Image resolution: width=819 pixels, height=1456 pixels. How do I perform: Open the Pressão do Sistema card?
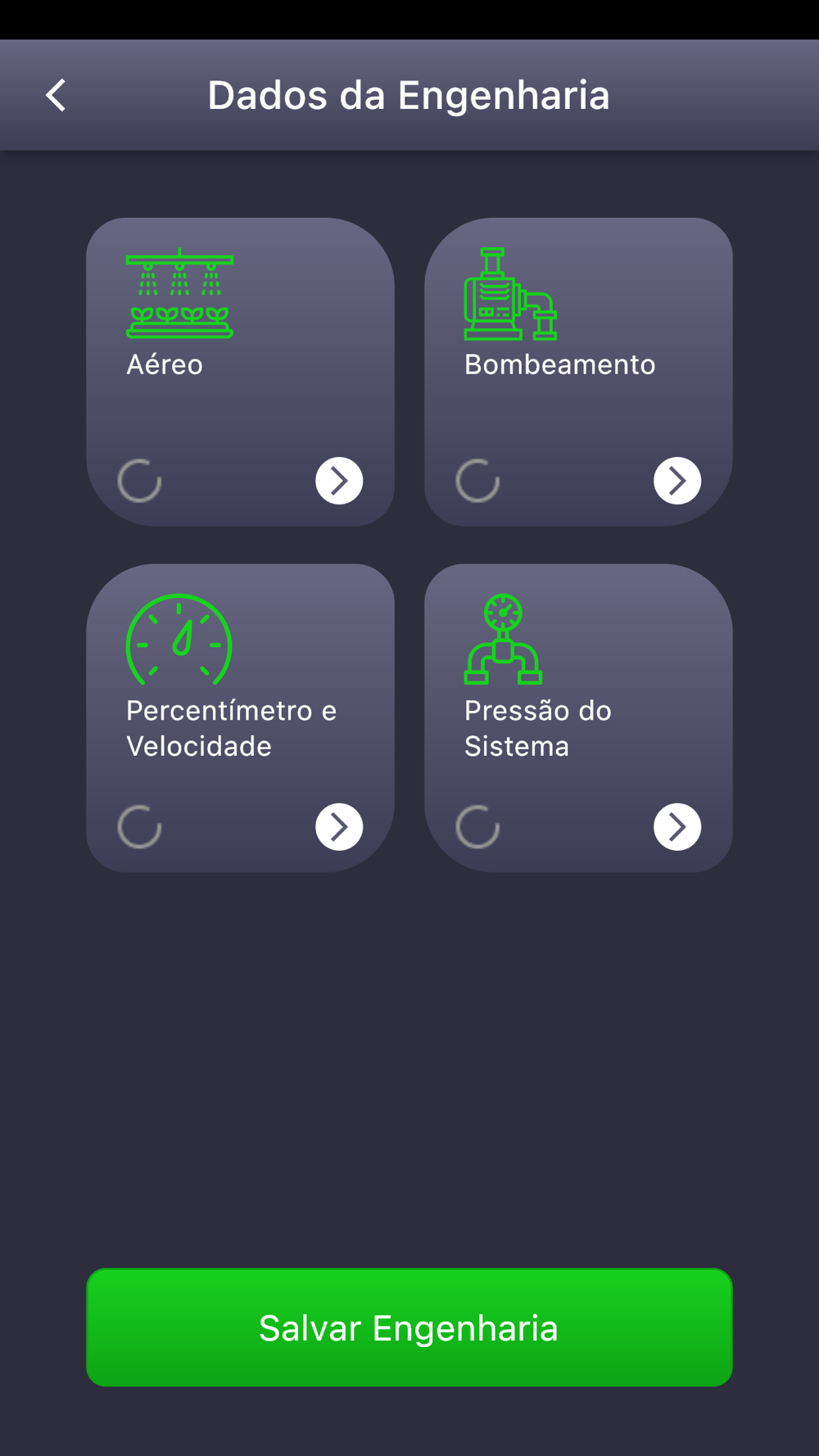point(578,718)
